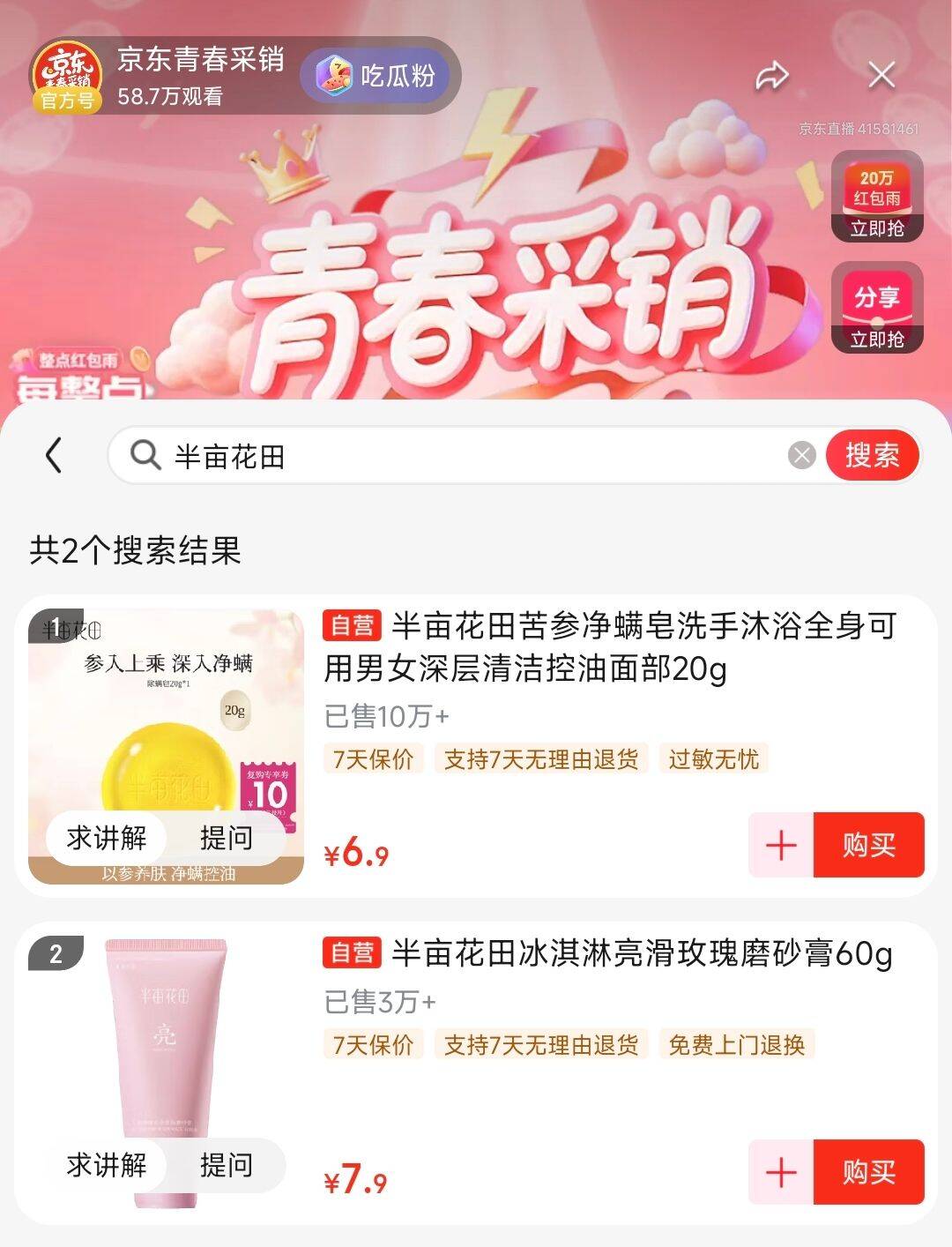Buy the ¥7.9 玫瑰磨砂膏

pyautogui.click(x=868, y=1172)
